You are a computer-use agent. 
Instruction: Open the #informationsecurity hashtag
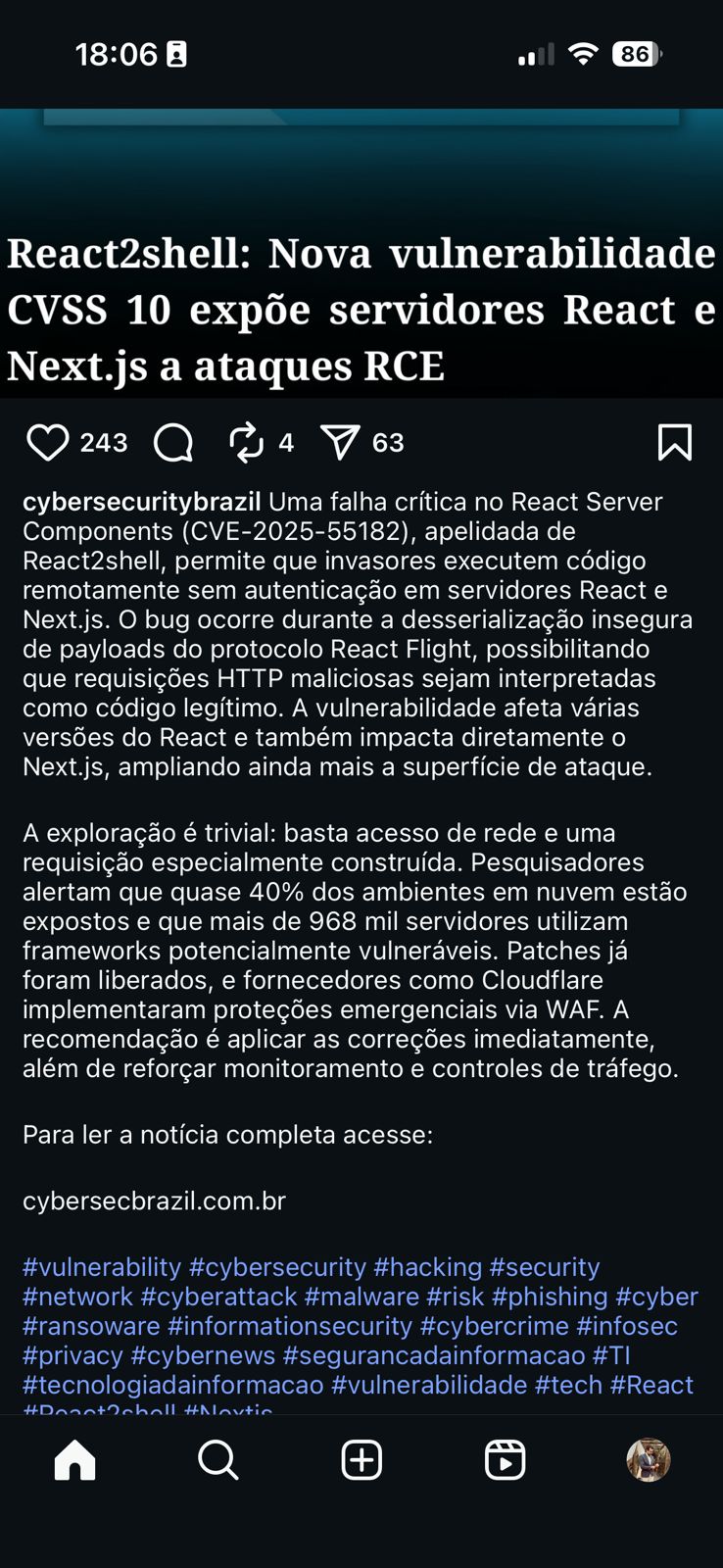point(290,1326)
